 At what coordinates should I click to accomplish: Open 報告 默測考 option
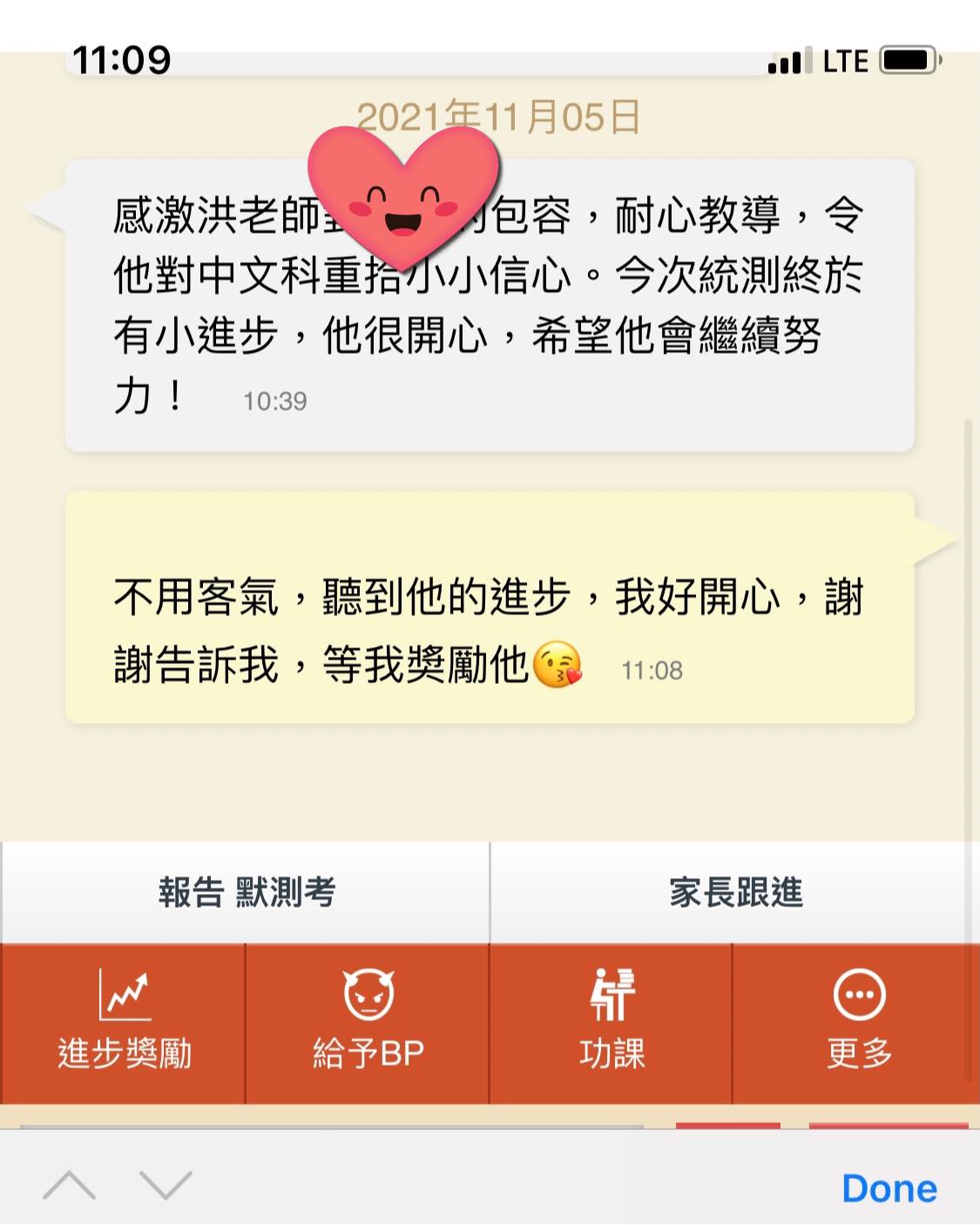[246, 892]
